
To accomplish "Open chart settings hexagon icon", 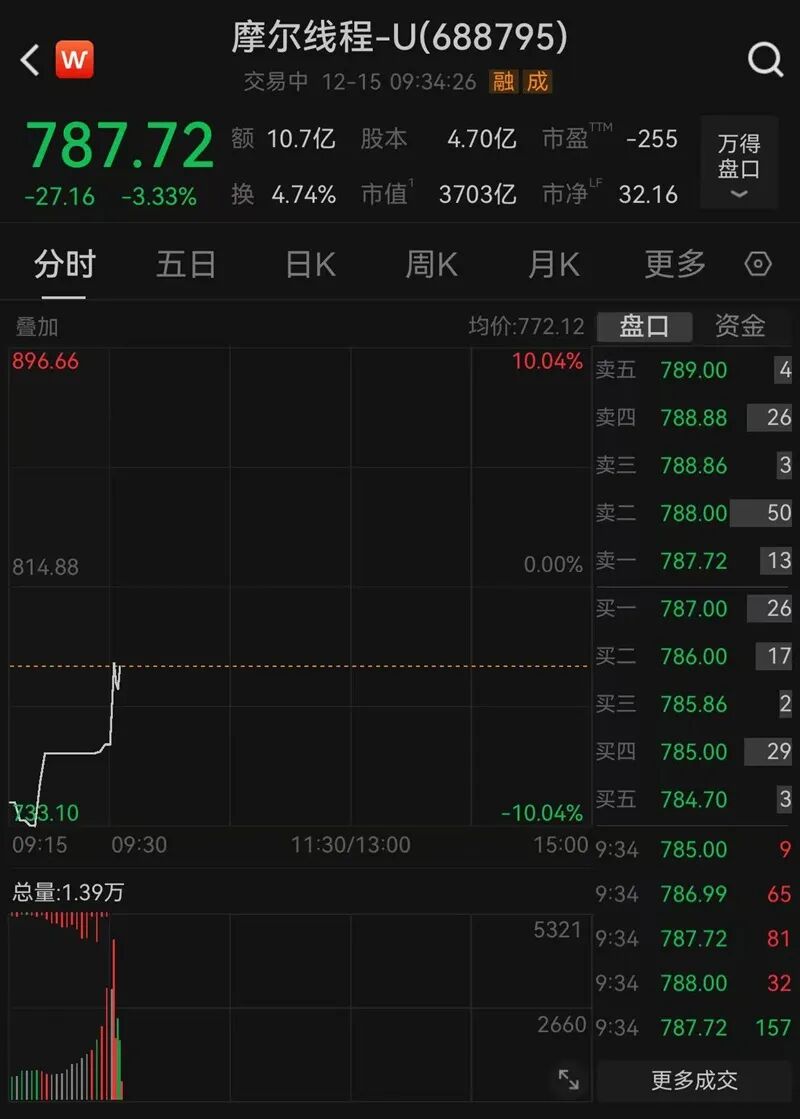I will (758, 265).
